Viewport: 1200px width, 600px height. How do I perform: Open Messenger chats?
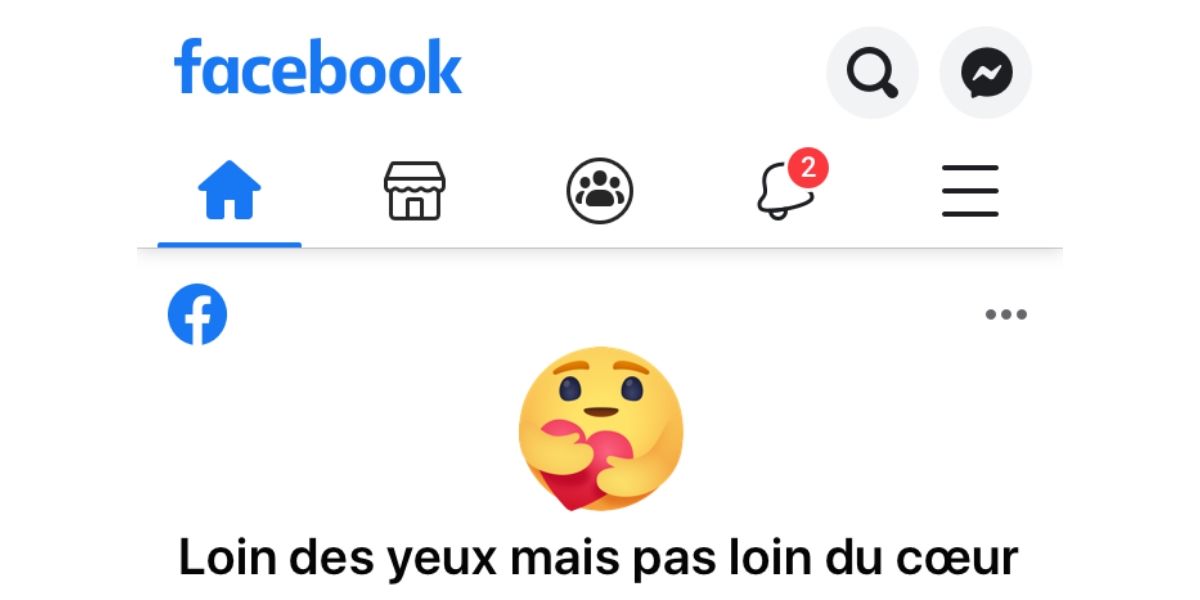coord(986,73)
